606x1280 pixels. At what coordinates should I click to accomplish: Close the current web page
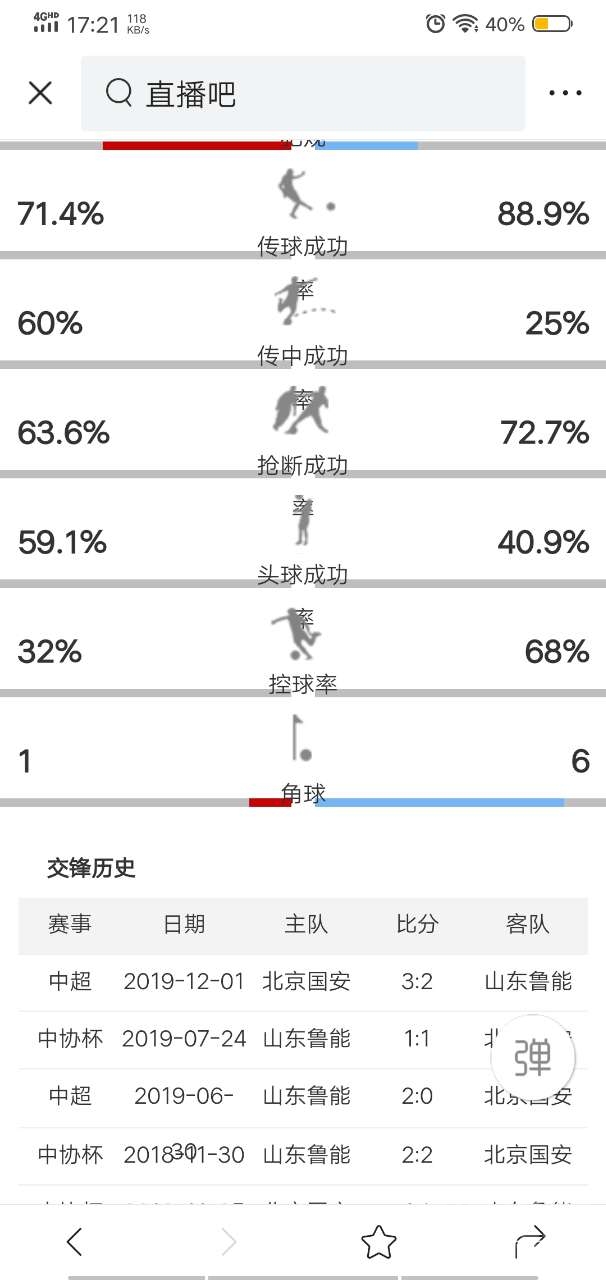click(x=40, y=93)
